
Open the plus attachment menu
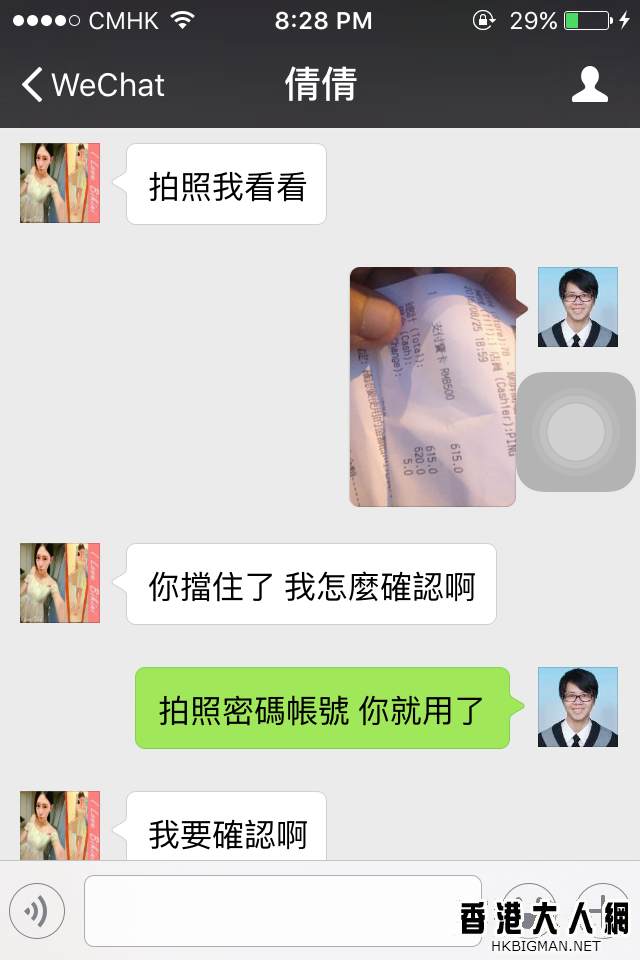click(x=602, y=909)
